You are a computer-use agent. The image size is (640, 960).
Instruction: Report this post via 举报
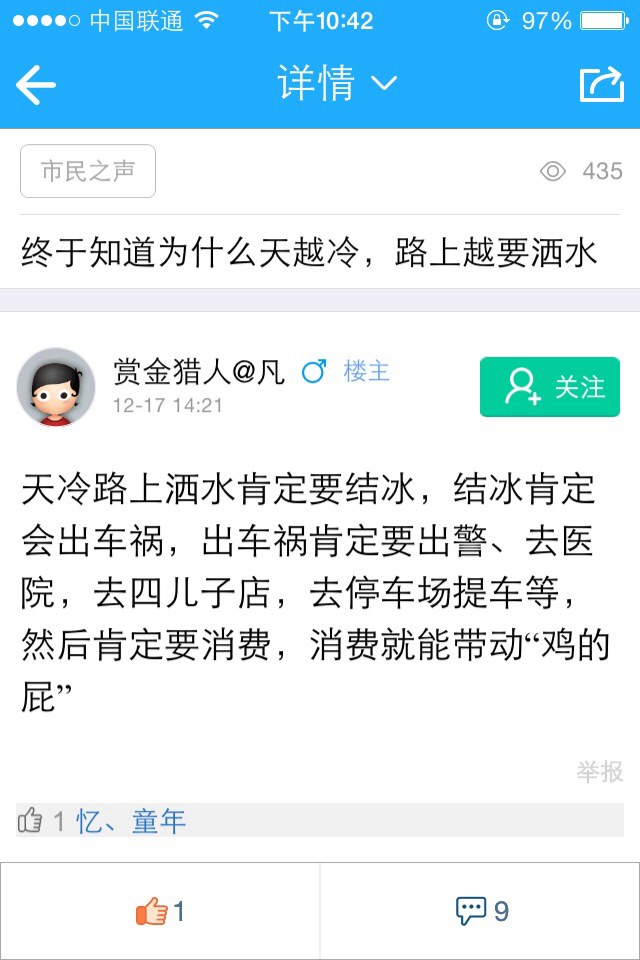point(599,771)
